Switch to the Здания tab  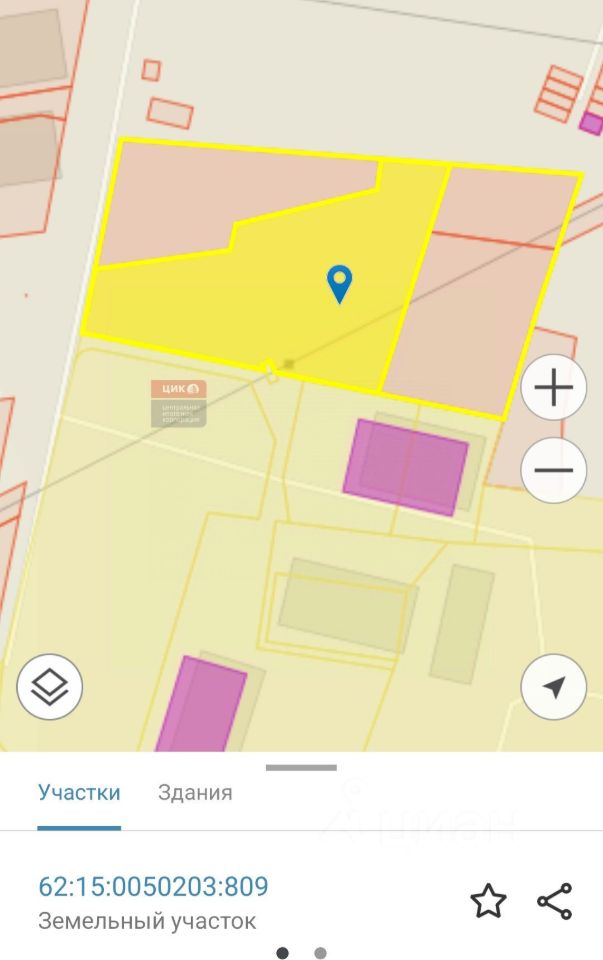(x=195, y=793)
